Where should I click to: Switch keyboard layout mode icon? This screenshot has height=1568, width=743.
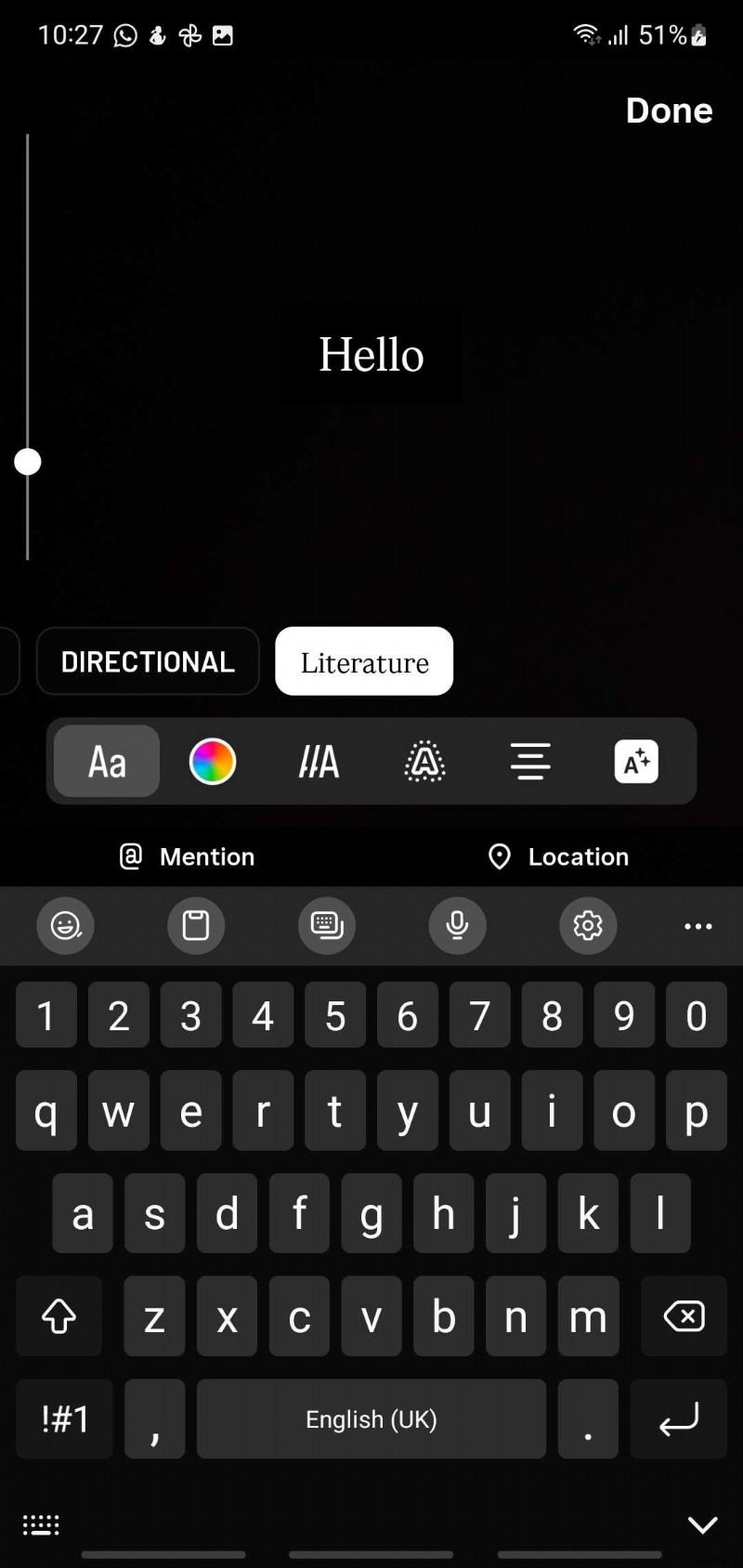tap(327, 926)
